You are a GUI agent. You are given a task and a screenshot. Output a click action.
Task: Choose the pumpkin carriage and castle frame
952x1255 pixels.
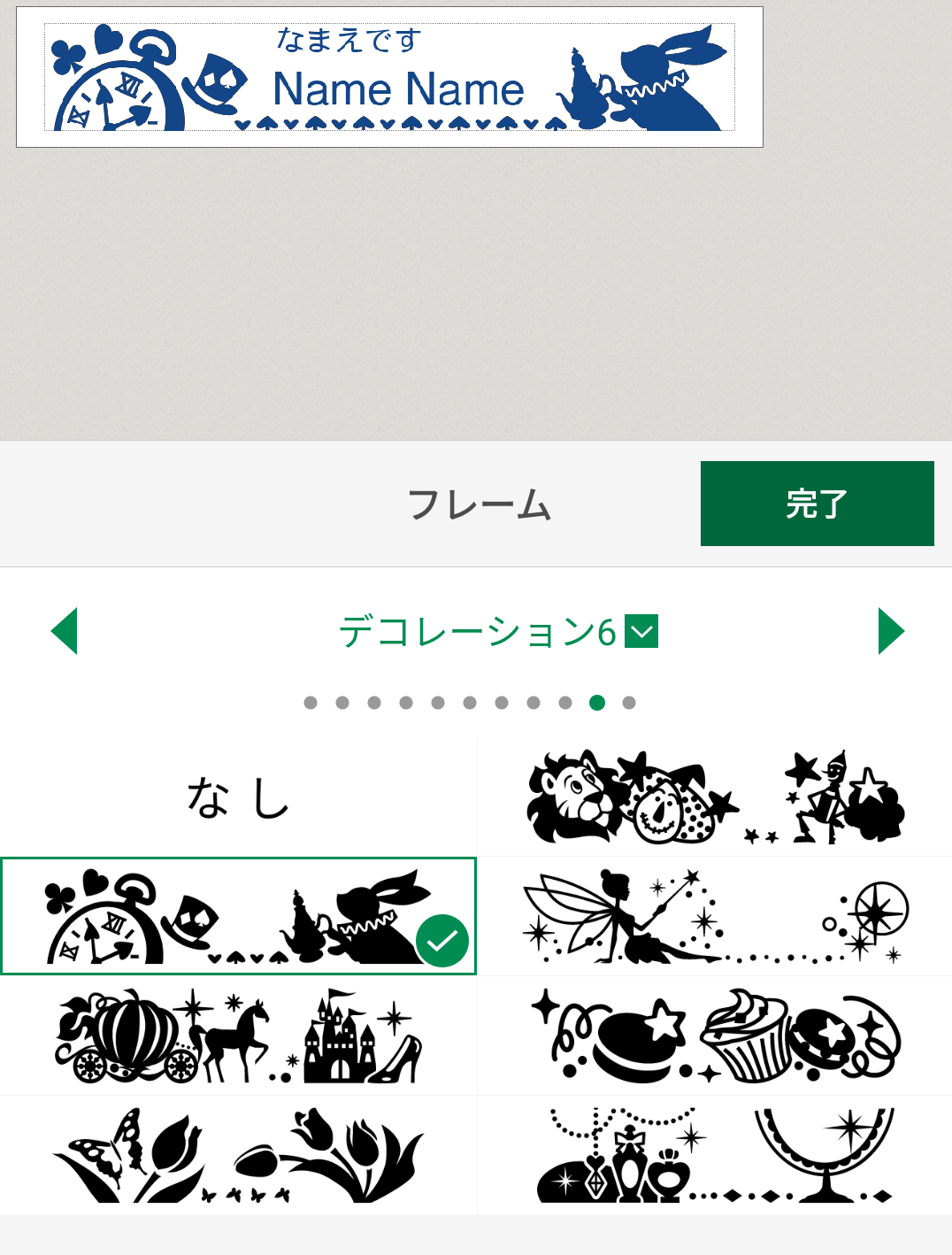pos(238,1036)
